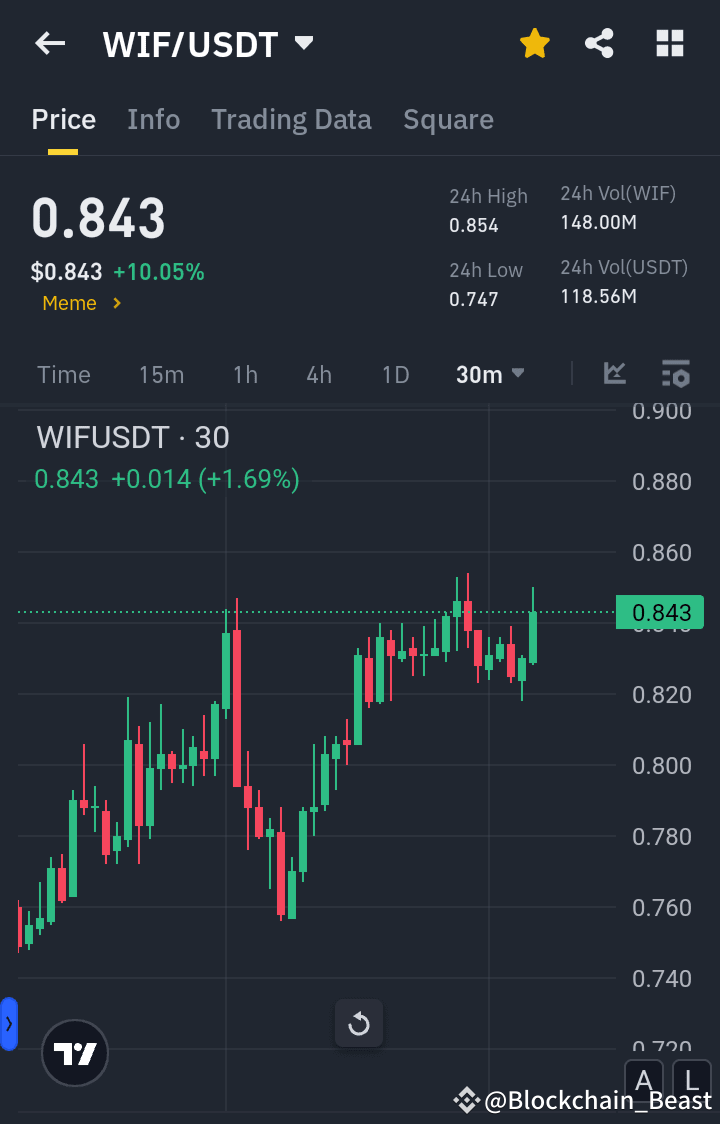The image size is (720, 1124).
Task: Select the 15m timeframe
Action: pyautogui.click(x=161, y=374)
